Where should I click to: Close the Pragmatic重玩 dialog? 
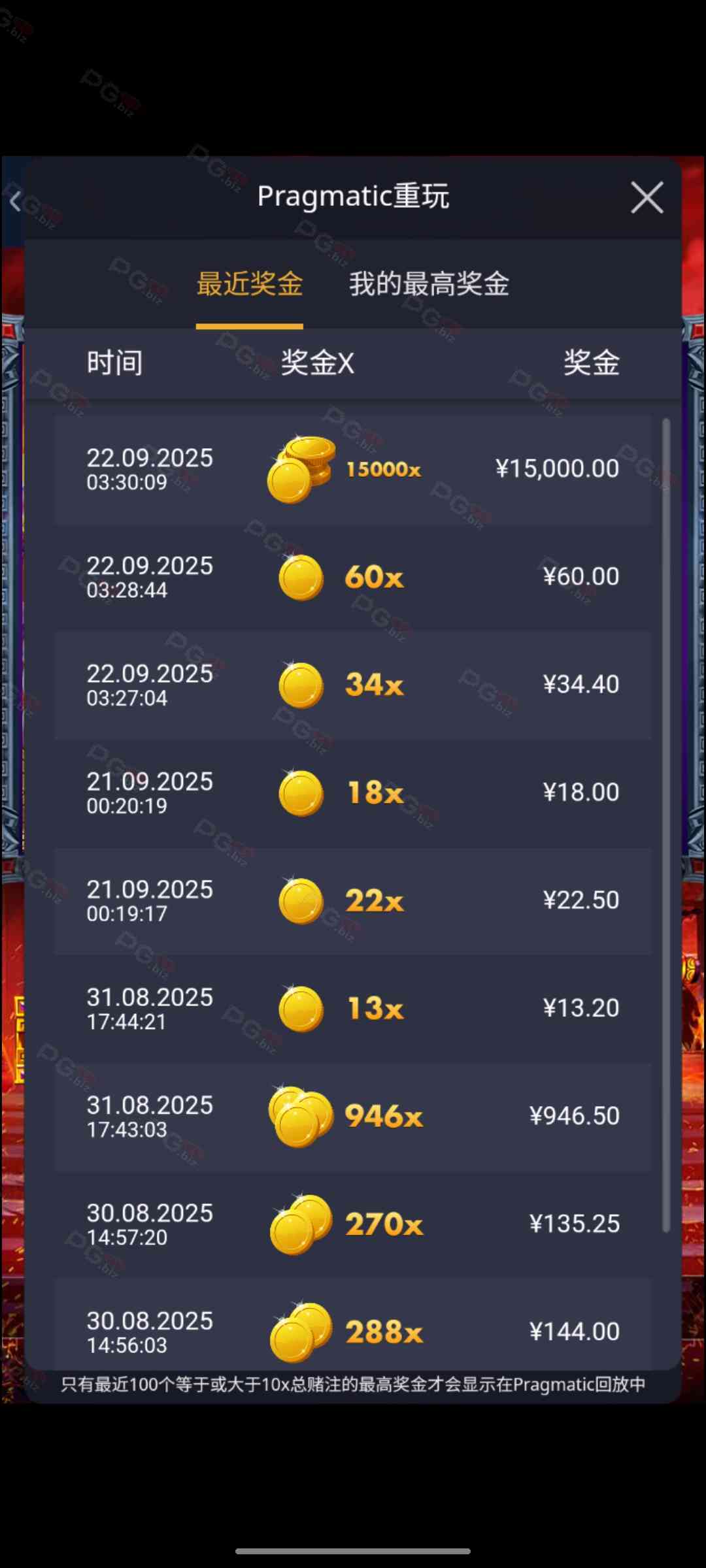coord(647,197)
